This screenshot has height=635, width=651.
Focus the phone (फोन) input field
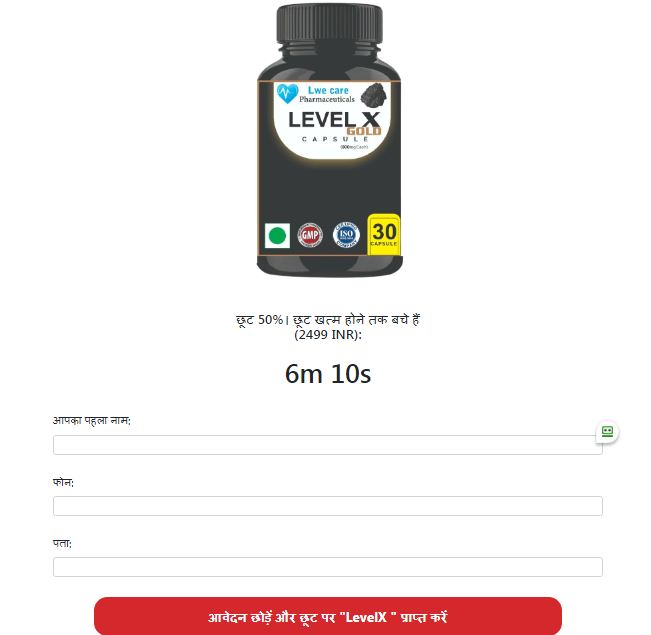coord(327,506)
